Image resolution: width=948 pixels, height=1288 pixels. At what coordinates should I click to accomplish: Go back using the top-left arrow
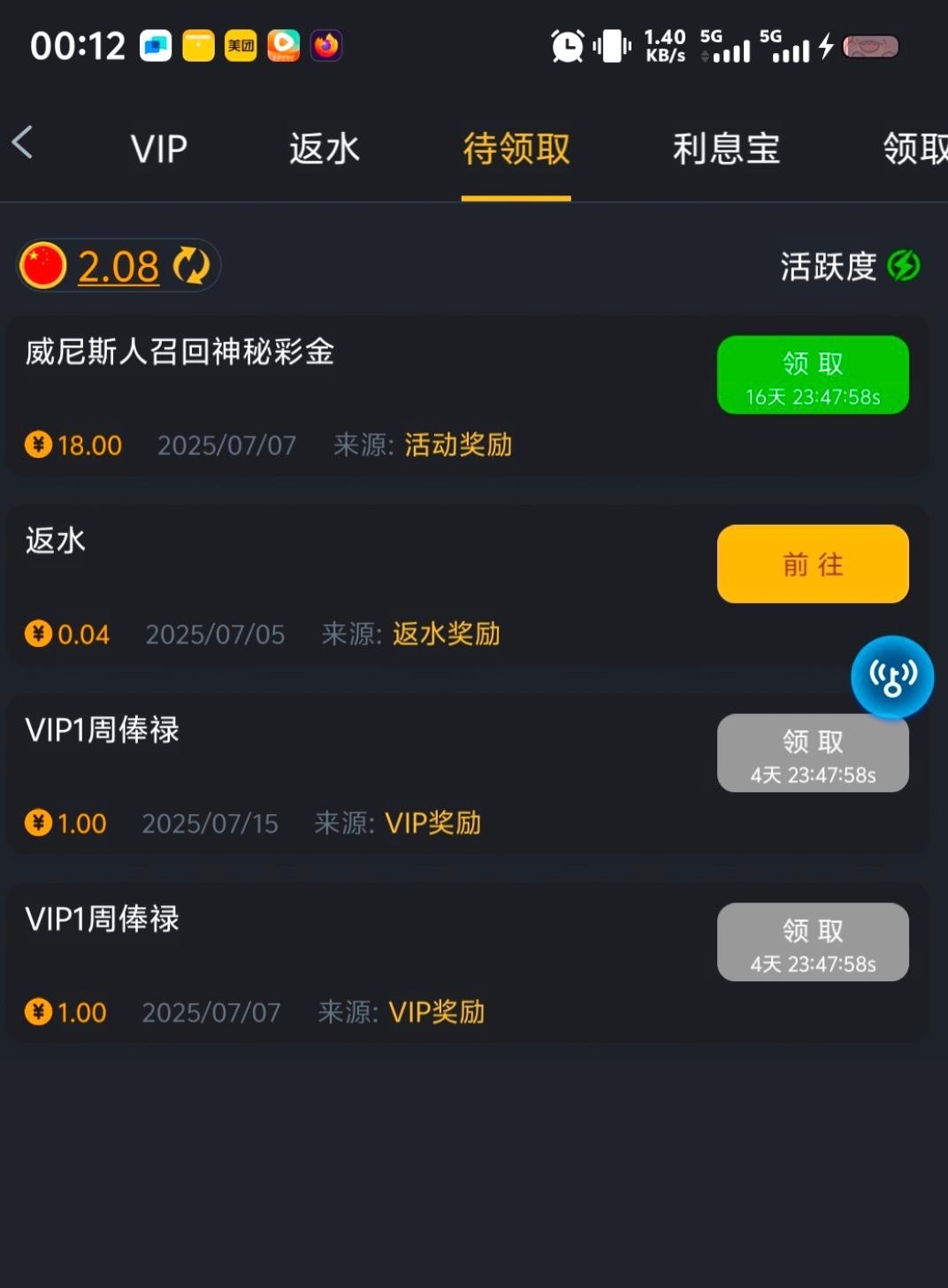coord(23,142)
